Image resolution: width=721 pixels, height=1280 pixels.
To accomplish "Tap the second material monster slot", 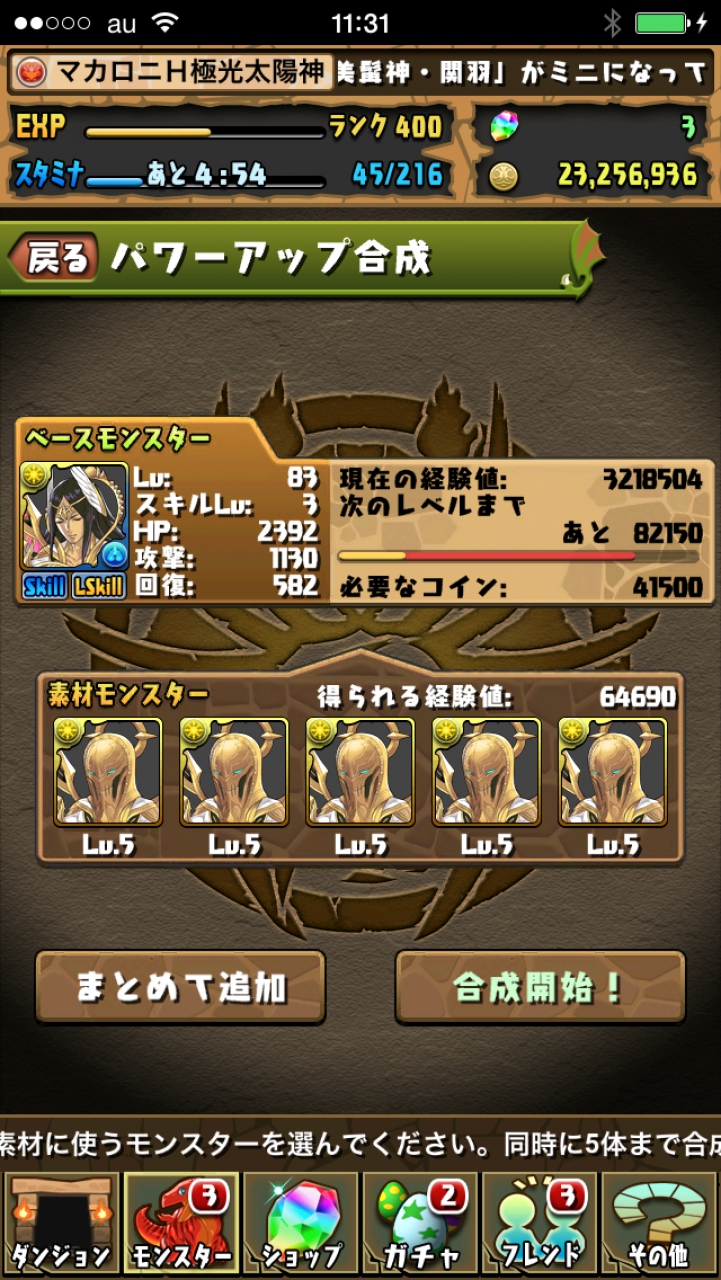I will tap(234, 772).
